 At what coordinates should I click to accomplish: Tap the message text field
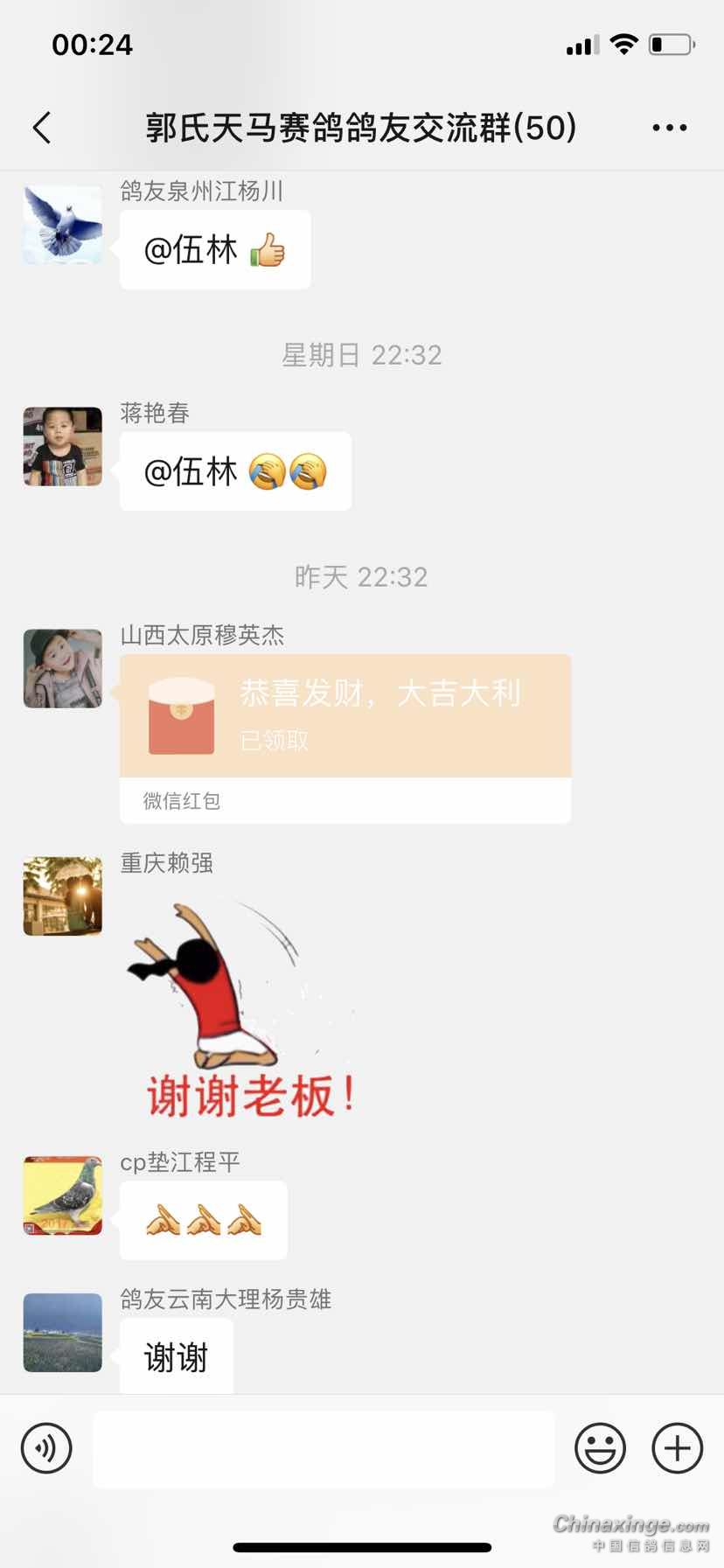tap(324, 1448)
